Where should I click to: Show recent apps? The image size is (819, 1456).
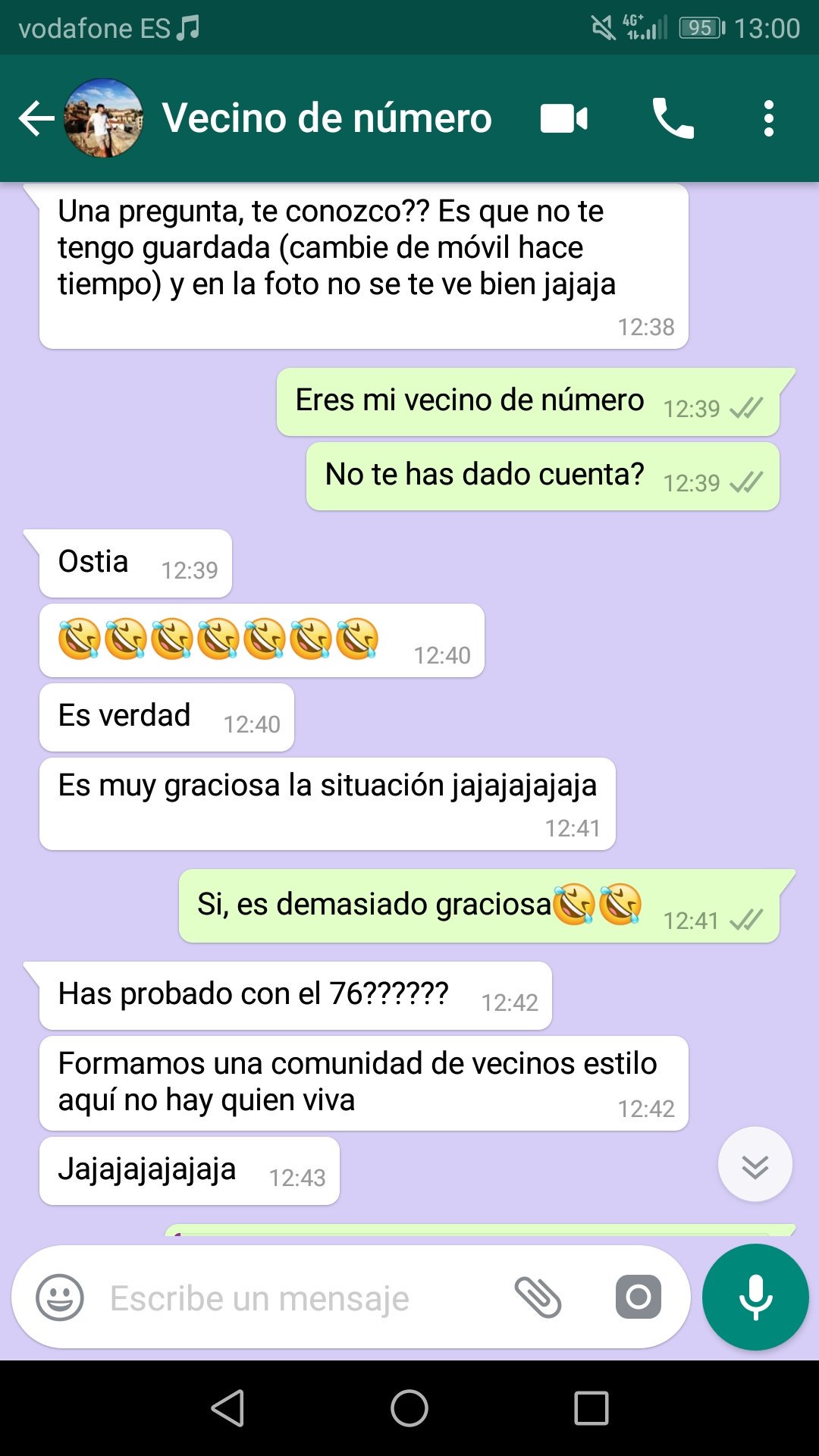tap(591, 1409)
